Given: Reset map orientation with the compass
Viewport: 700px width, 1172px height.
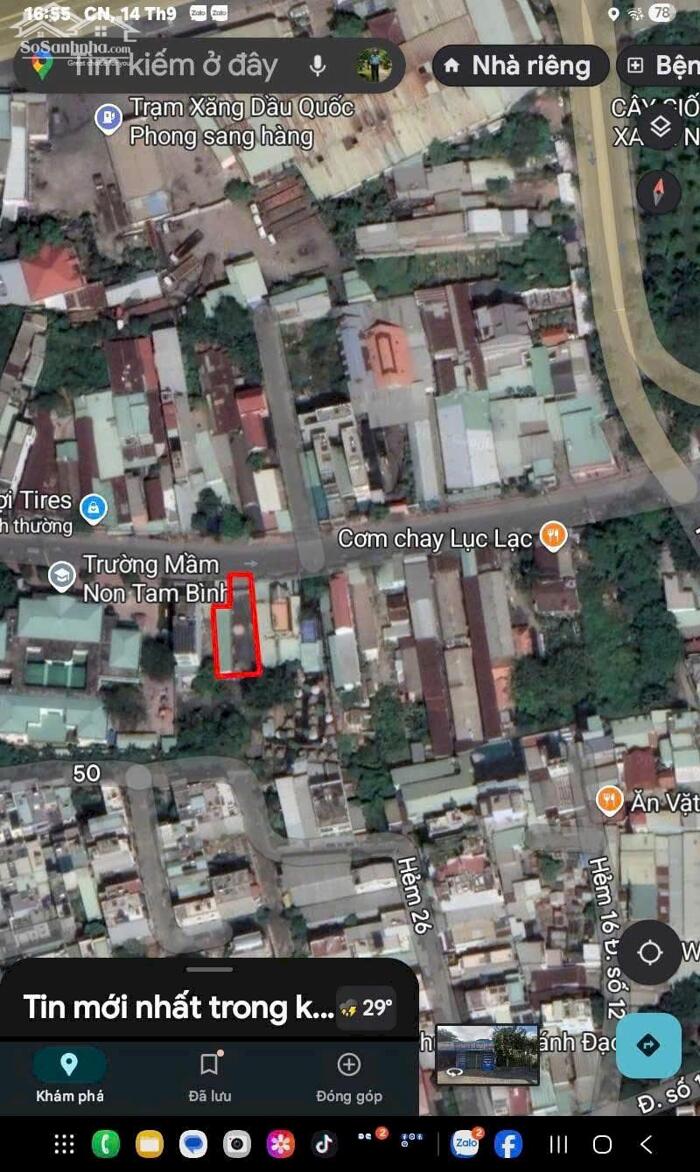Looking at the screenshot, I should click(x=659, y=191).
